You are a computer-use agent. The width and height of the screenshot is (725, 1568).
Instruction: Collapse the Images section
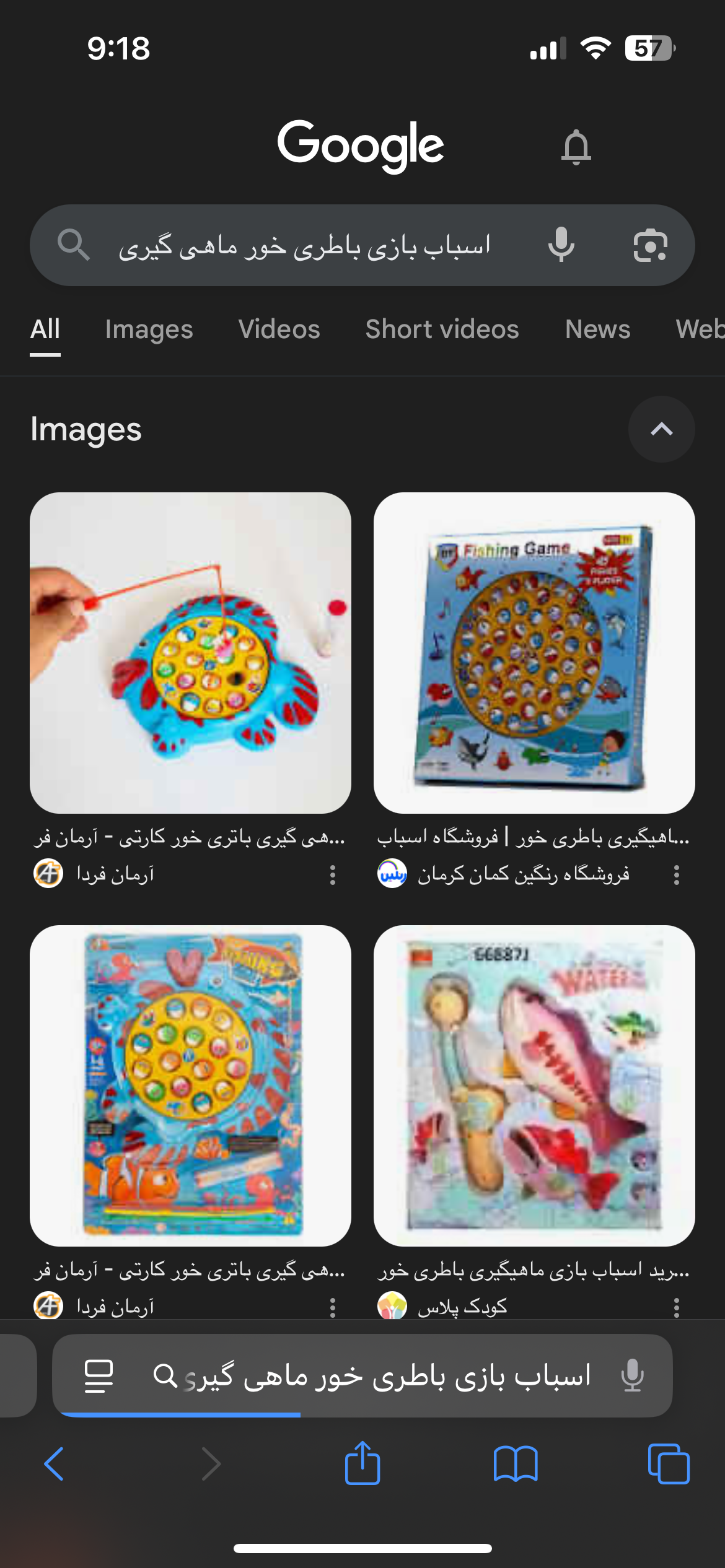(x=661, y=429)
